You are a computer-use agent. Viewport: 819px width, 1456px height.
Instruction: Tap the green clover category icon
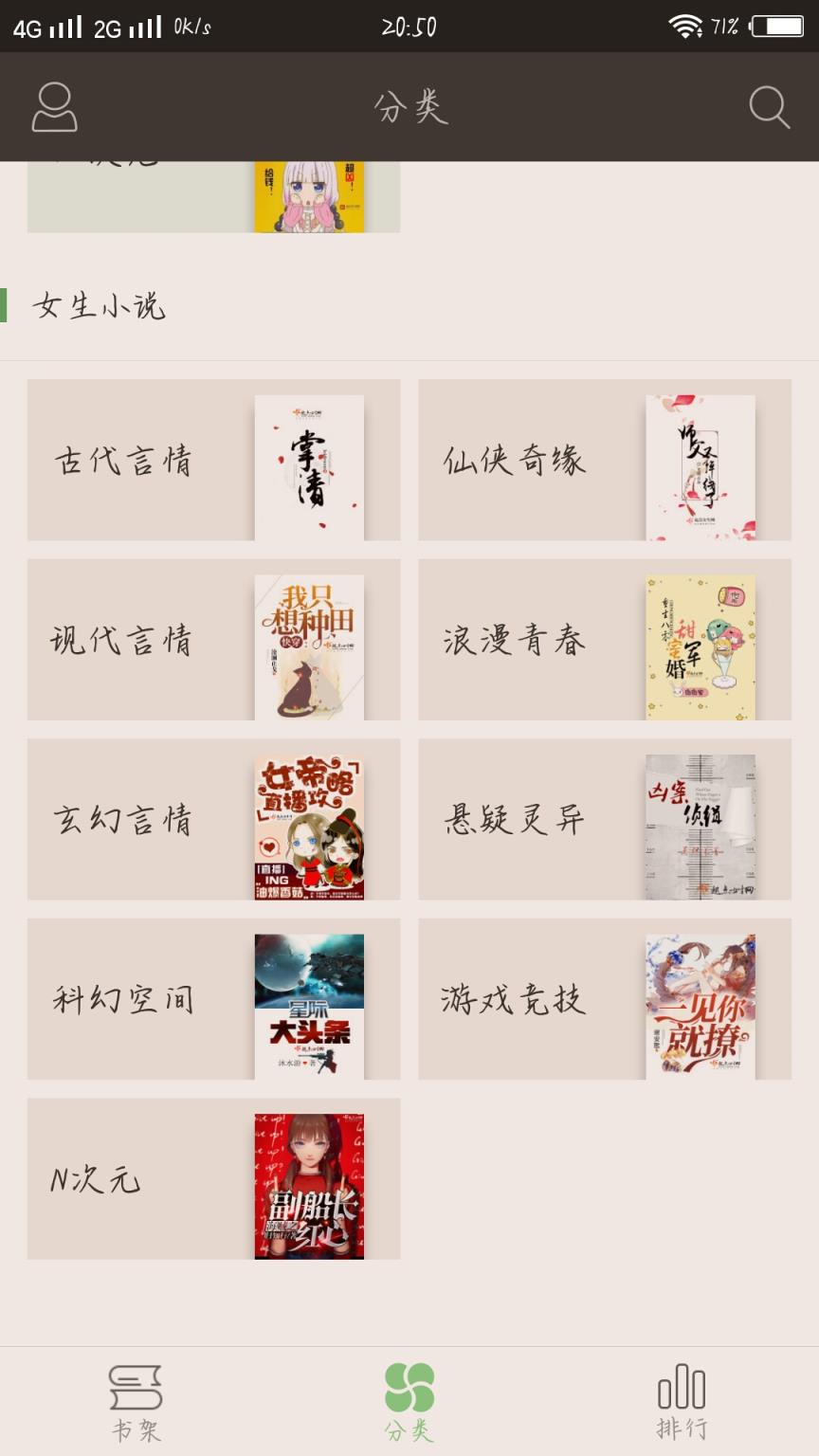pyautogui.click(x=408, y=1387)
